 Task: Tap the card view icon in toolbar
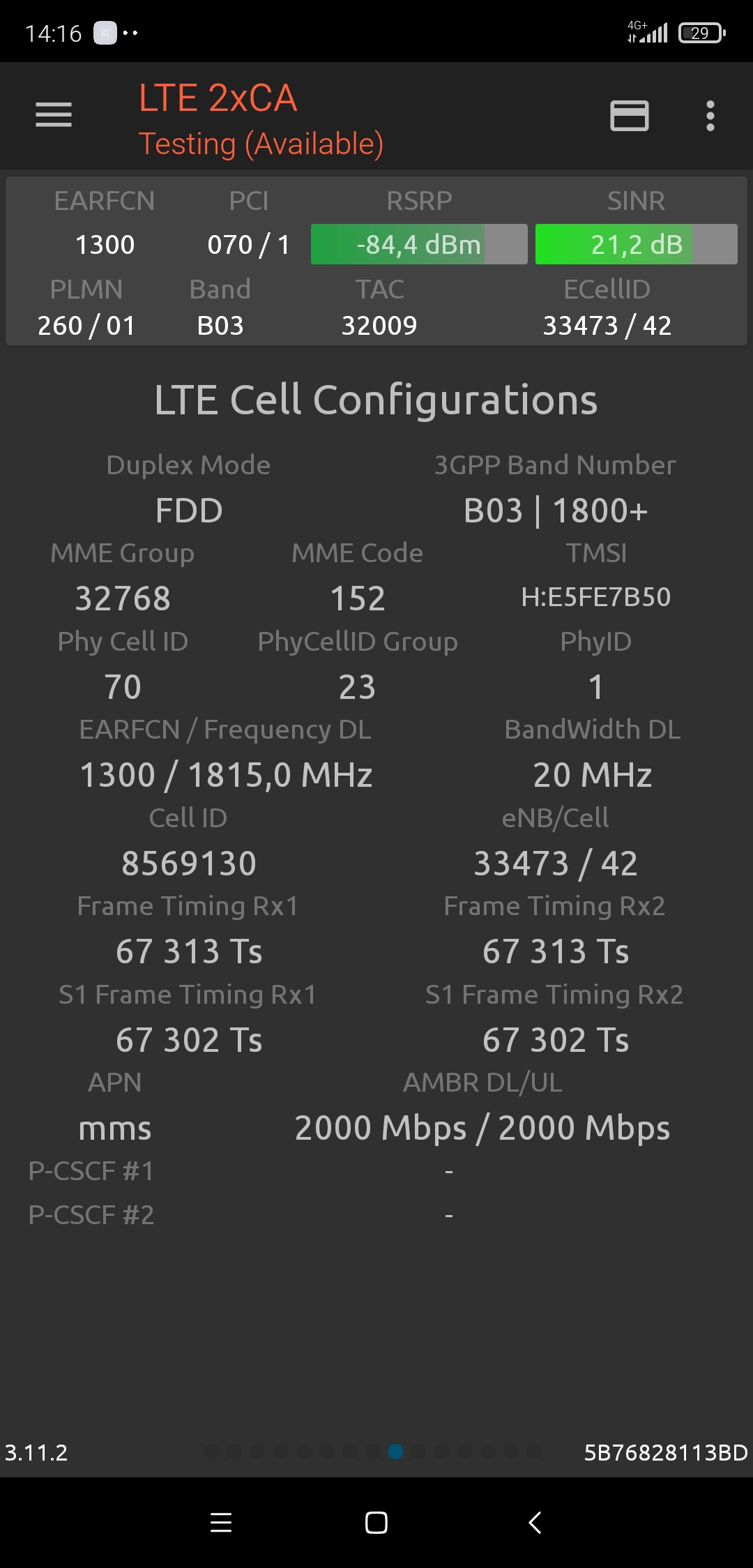pos(629,116)
